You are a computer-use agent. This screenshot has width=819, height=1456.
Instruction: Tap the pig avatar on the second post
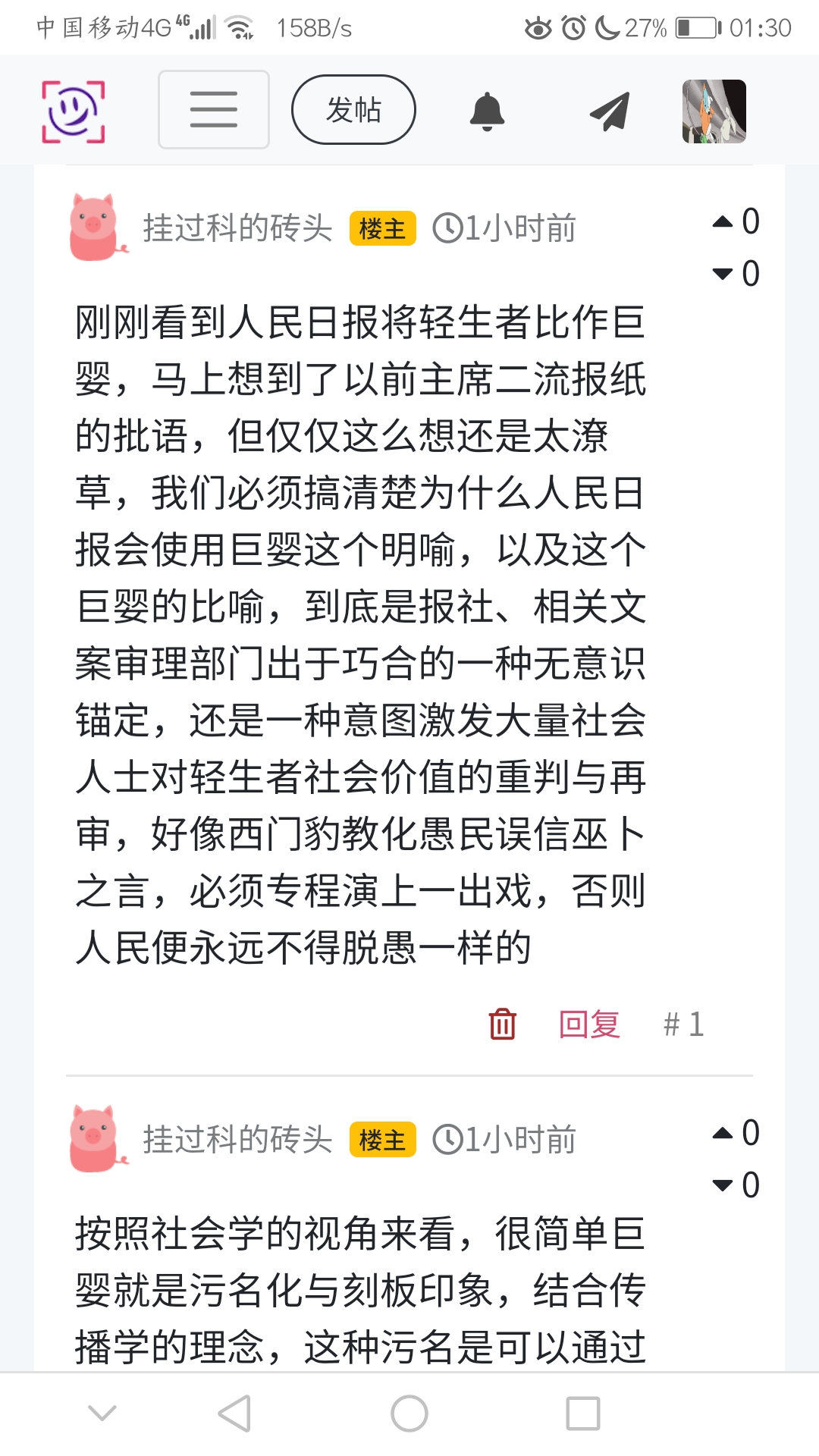click(x=96, y=1138)
